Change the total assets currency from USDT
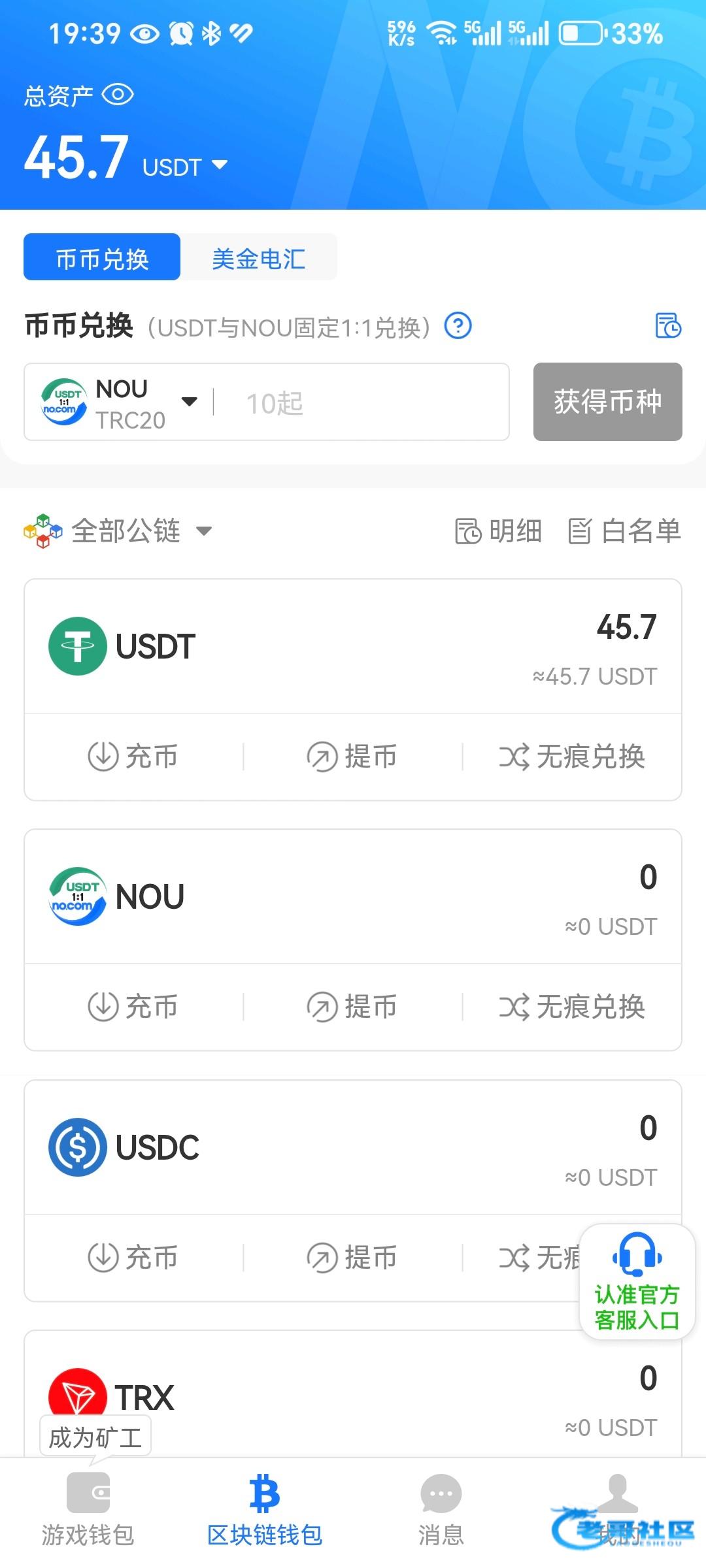706x1568 pixels. [185, 167]
